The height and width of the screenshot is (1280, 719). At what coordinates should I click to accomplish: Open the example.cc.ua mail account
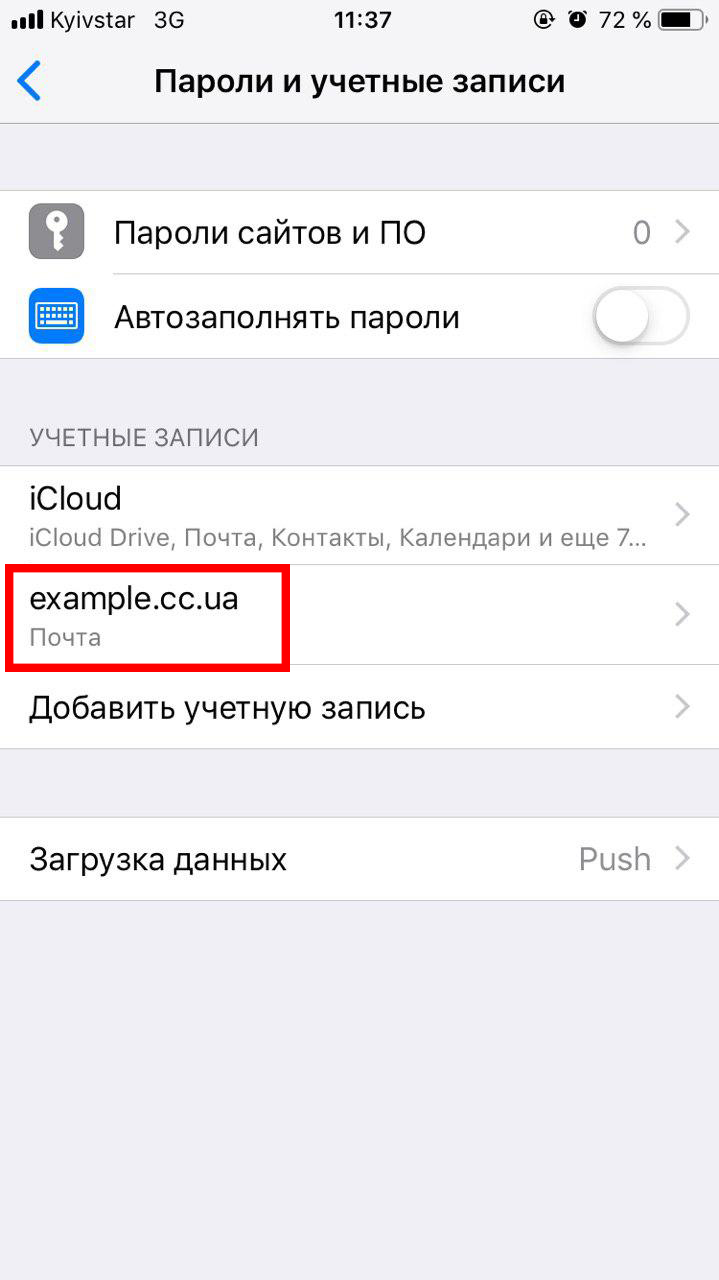click(360, 615)
